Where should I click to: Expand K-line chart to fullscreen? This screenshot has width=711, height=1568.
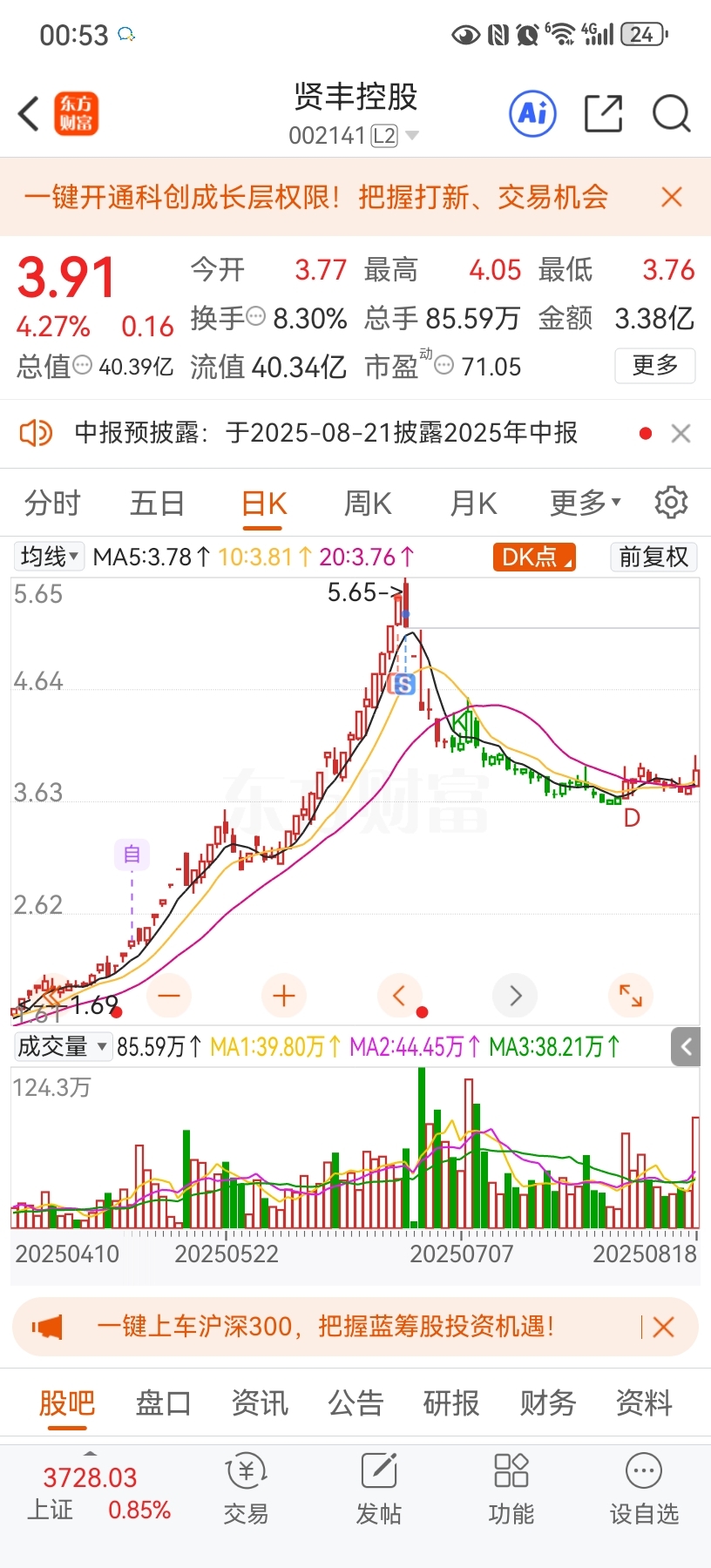point(631,996)
